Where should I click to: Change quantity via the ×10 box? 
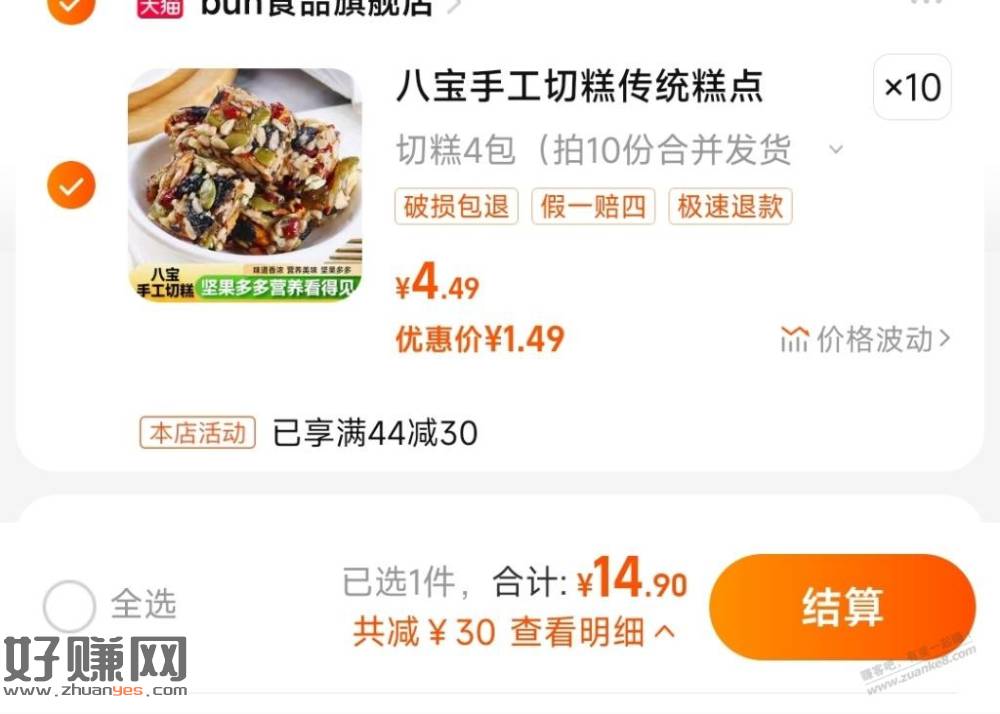click(x=912, y=88)
